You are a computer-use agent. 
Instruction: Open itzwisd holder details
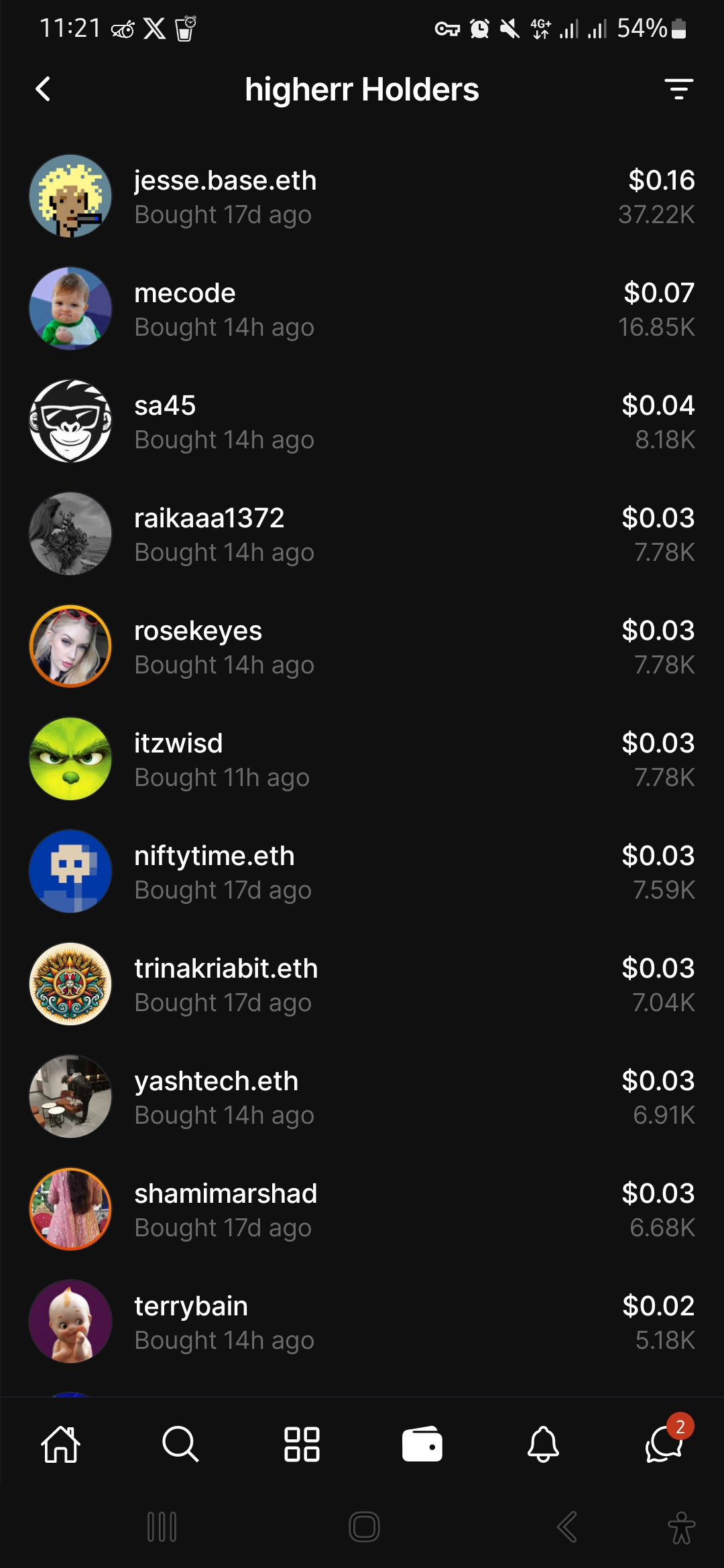click(x=362, y=759)
